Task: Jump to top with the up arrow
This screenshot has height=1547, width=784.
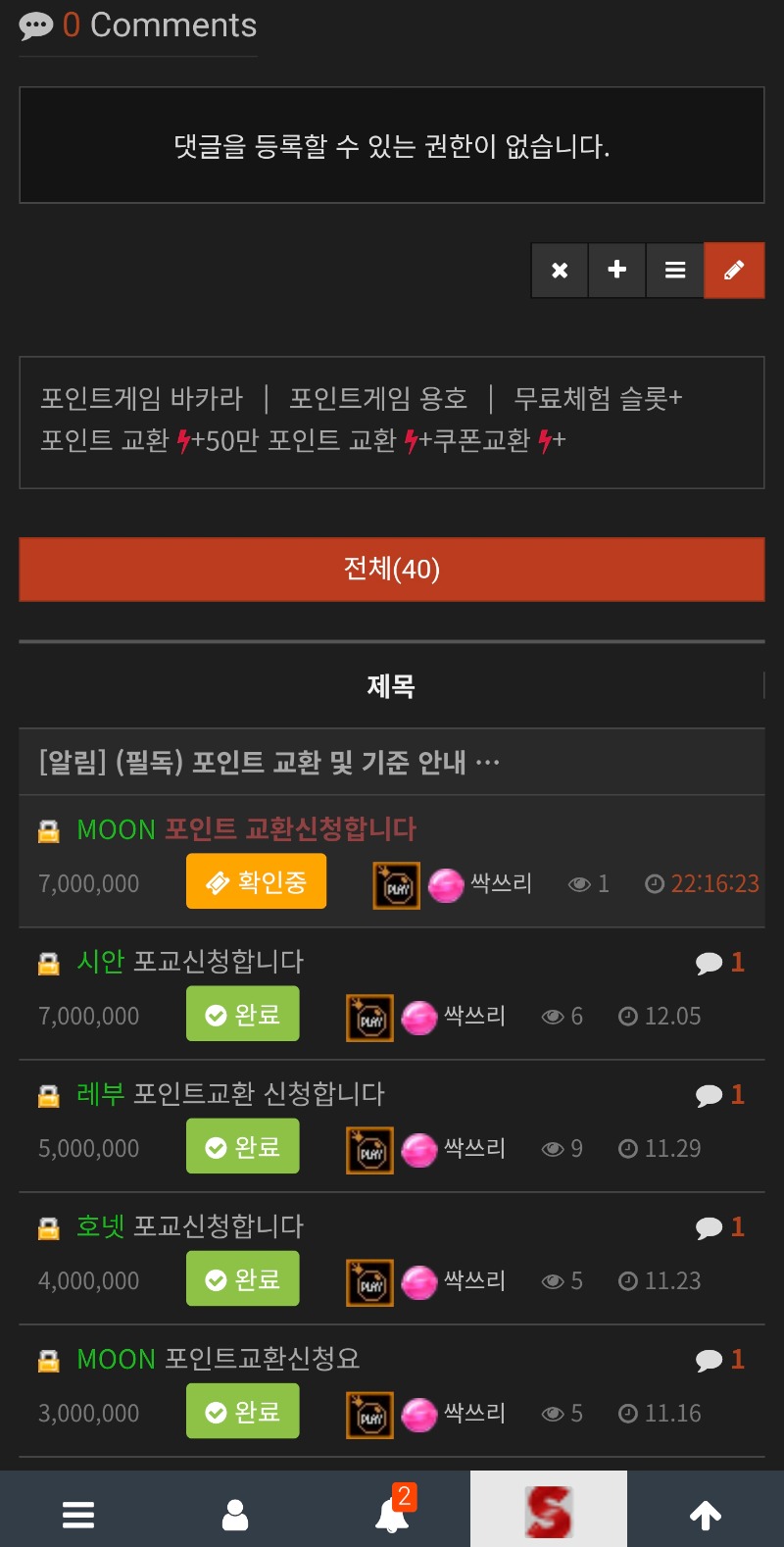Action: [x=706, y=1514]
